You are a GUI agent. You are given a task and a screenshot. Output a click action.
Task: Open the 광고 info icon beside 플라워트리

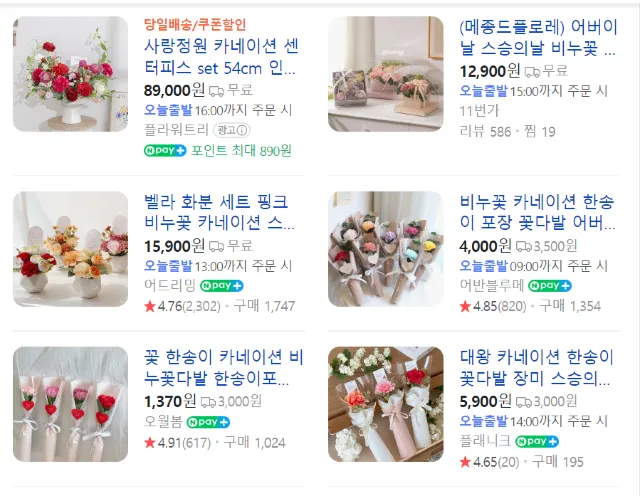[x=235, y=130]
